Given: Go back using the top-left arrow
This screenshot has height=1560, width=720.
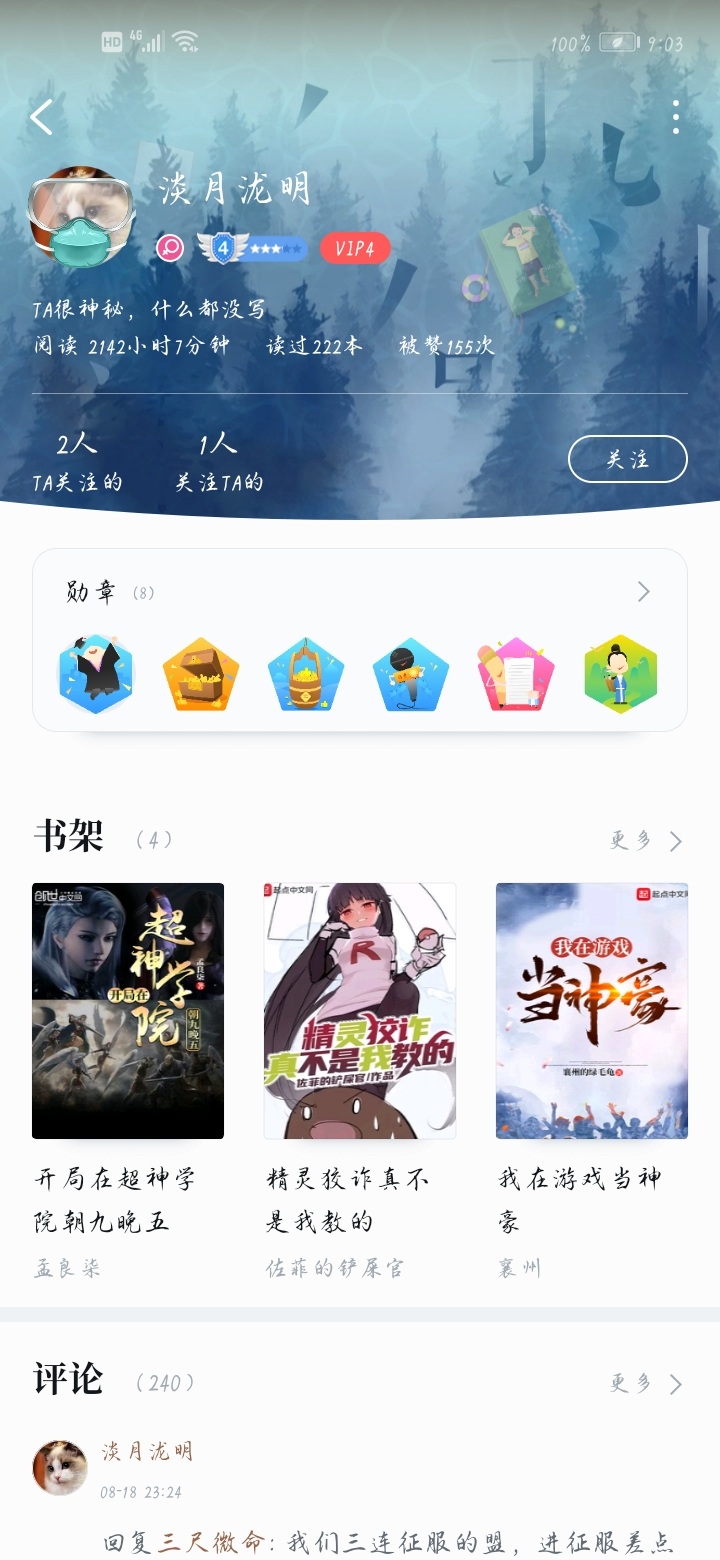Looking at the screenshot, I should pos(41,117).
